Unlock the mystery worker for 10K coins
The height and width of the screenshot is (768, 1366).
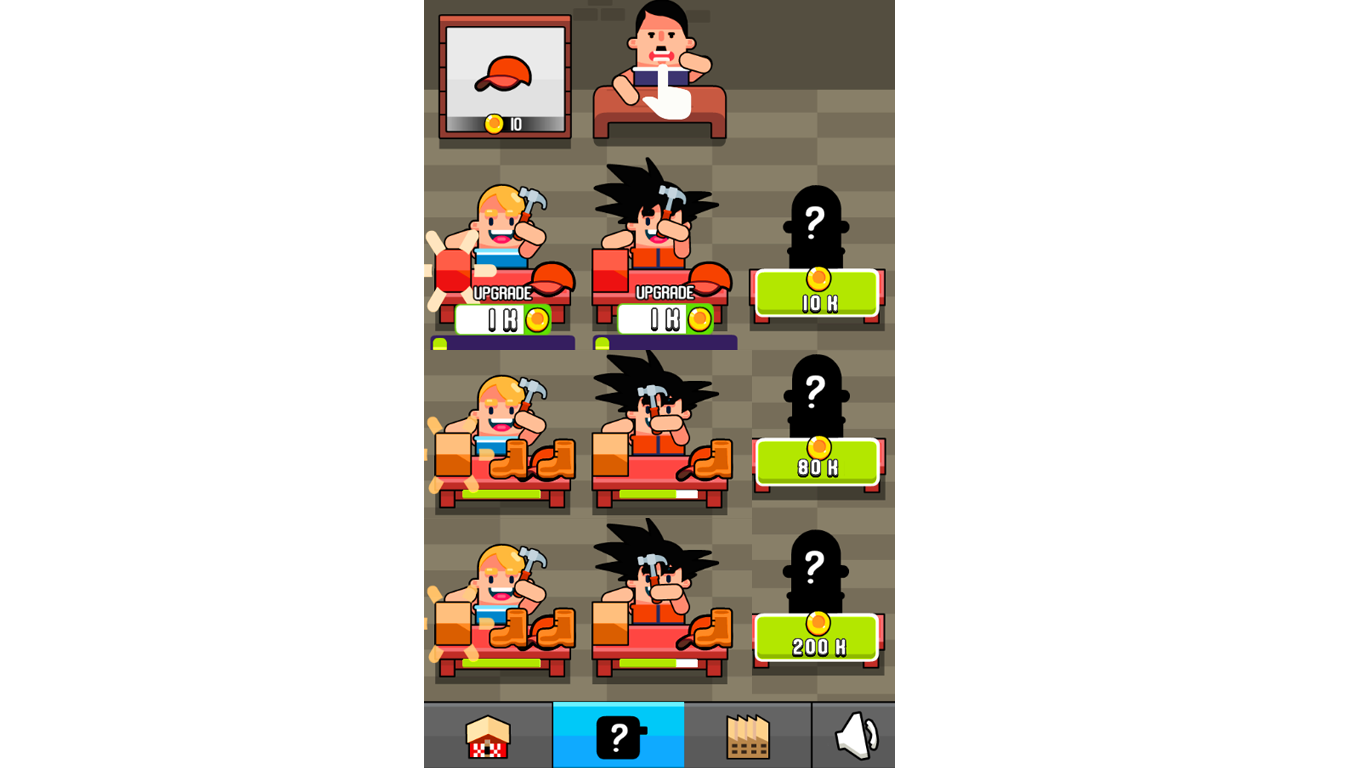pos(817,295)
